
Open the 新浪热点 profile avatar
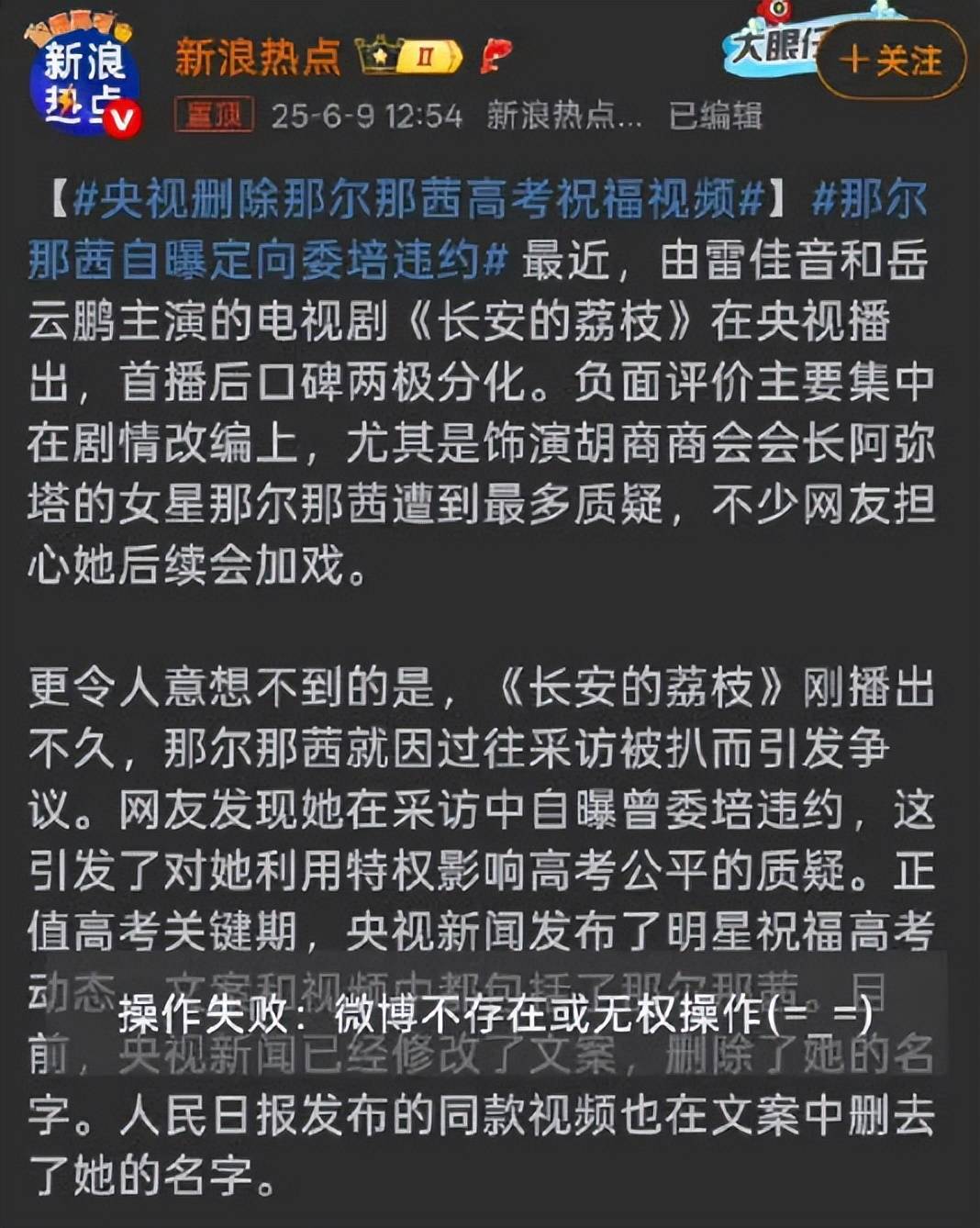(x=84, y=81)
